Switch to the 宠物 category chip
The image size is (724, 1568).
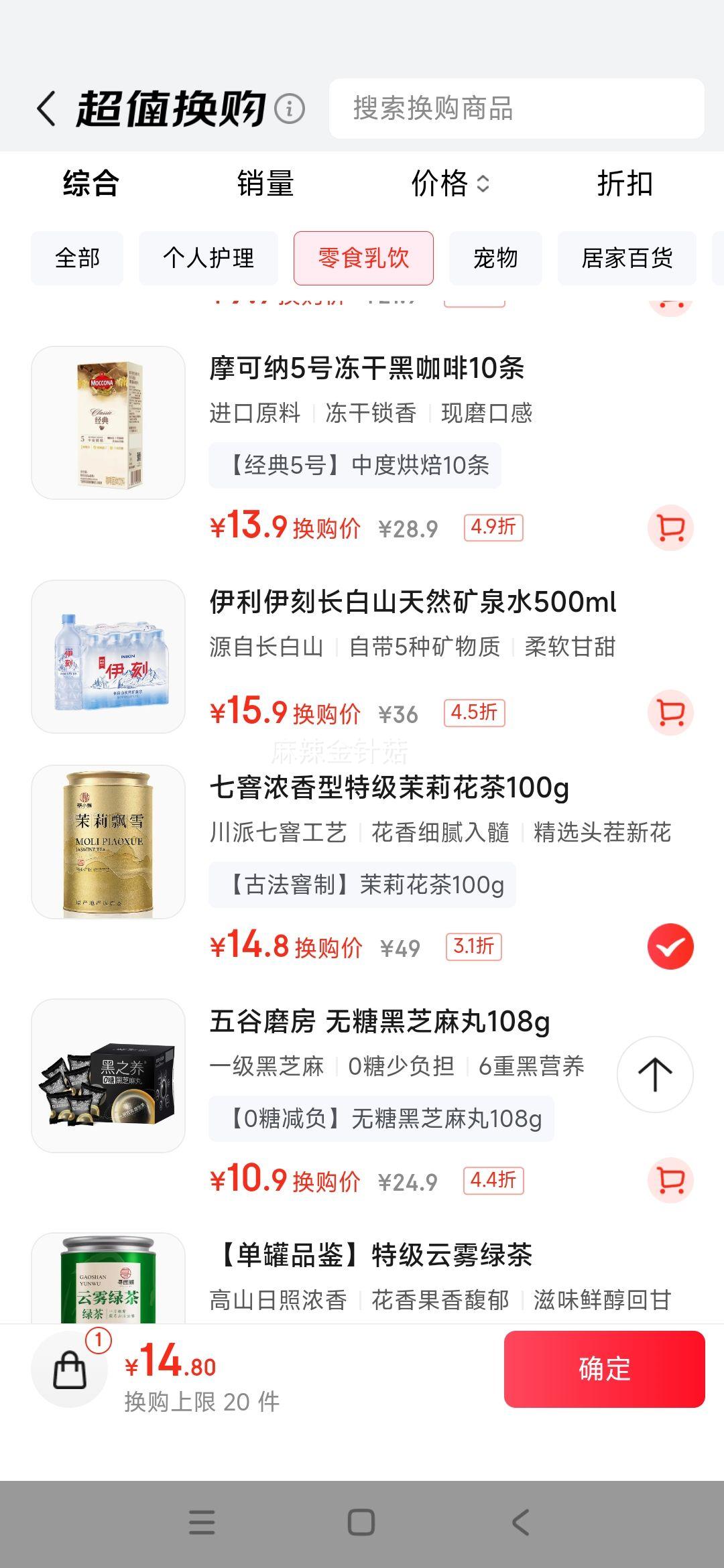pyautogui.click(x=495, y=258)
